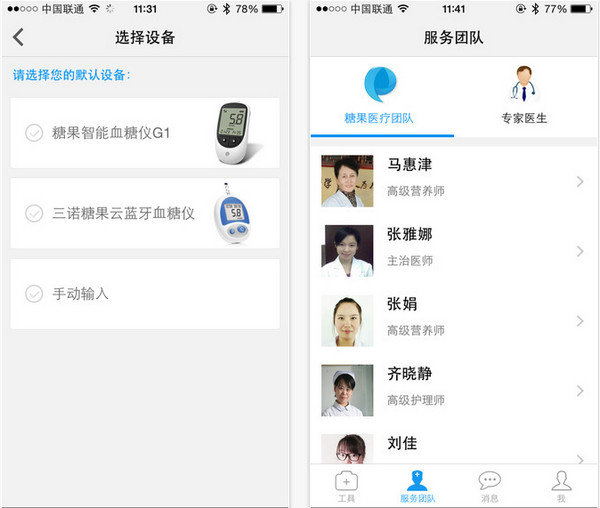Open 齐晓静 高级护理师 profile
This screenshot has height=508, width=600.
453,390
